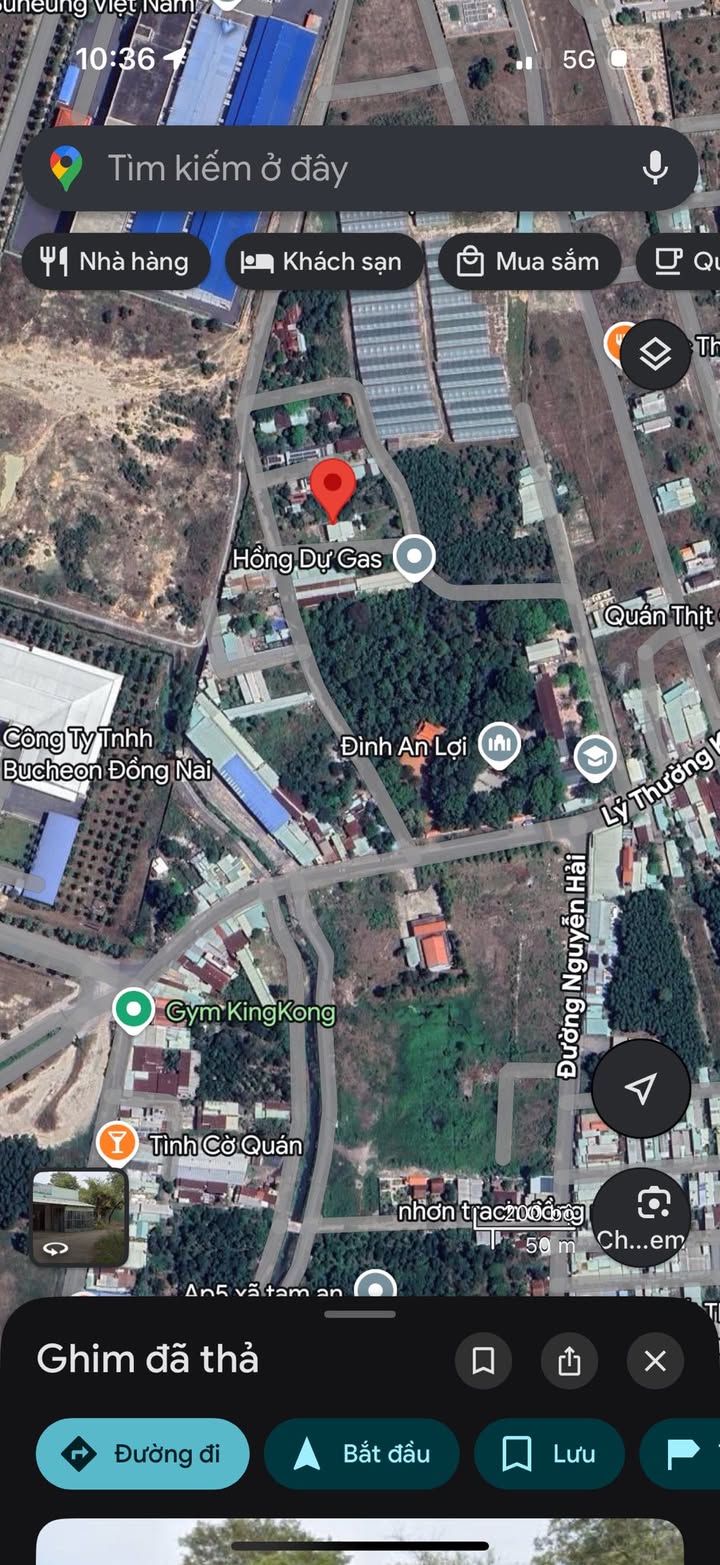Screen dimensions: 720x1565
Task: Select the Đình An Lợi marker
Action: click(498, 745)
